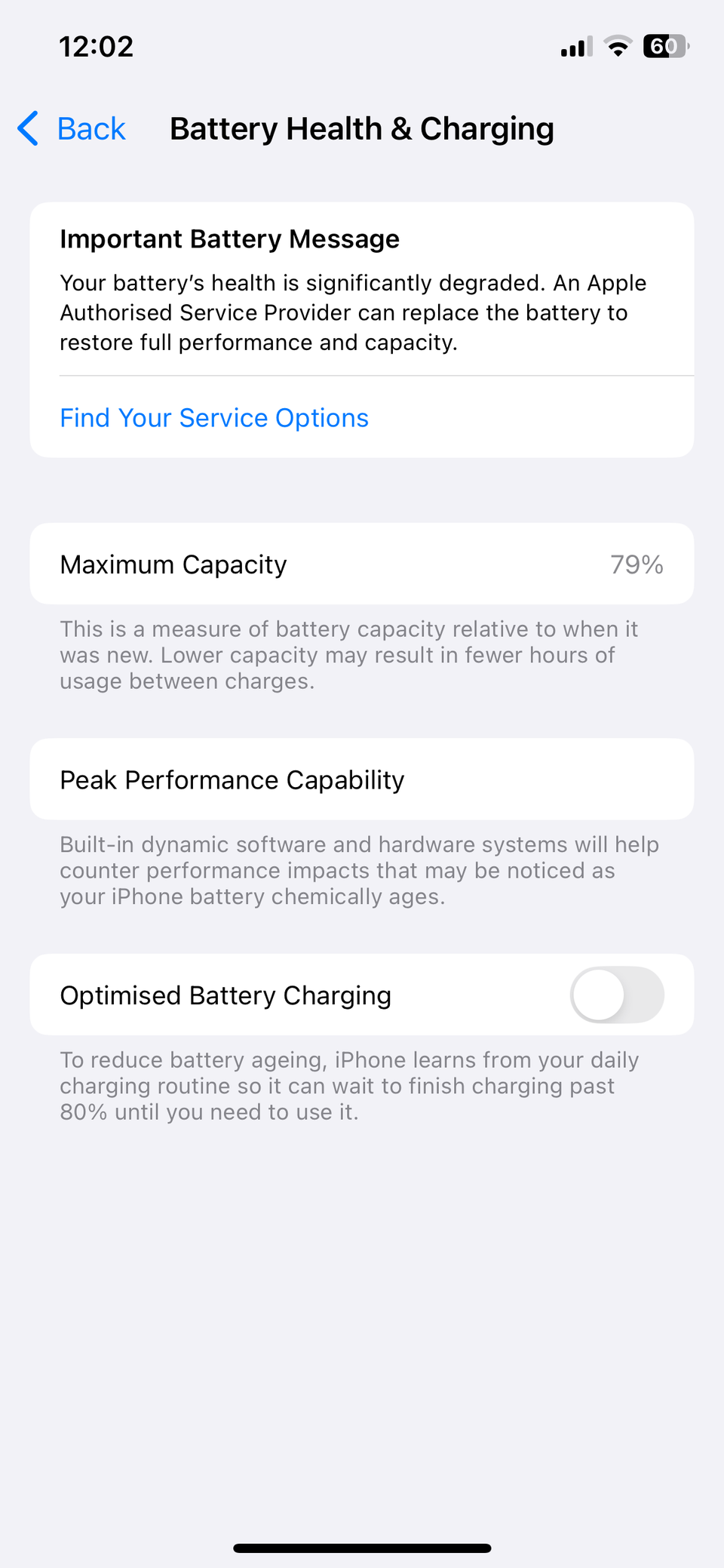
Task: Tap the blue left-pointing navigation arrow
Action: [27, 128]
